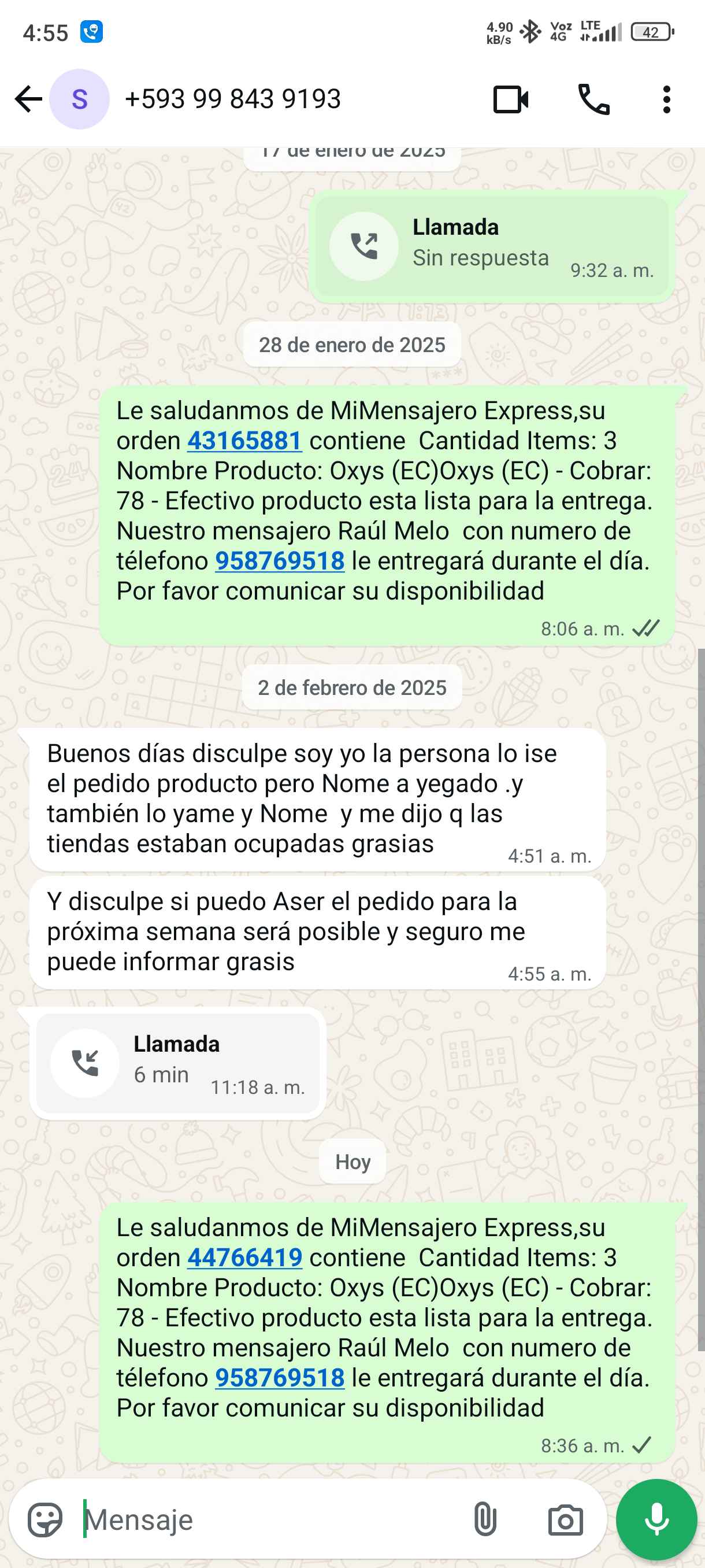Open contact info for +593 99 843 9193
705x1568 pixels.
point(232,99)
